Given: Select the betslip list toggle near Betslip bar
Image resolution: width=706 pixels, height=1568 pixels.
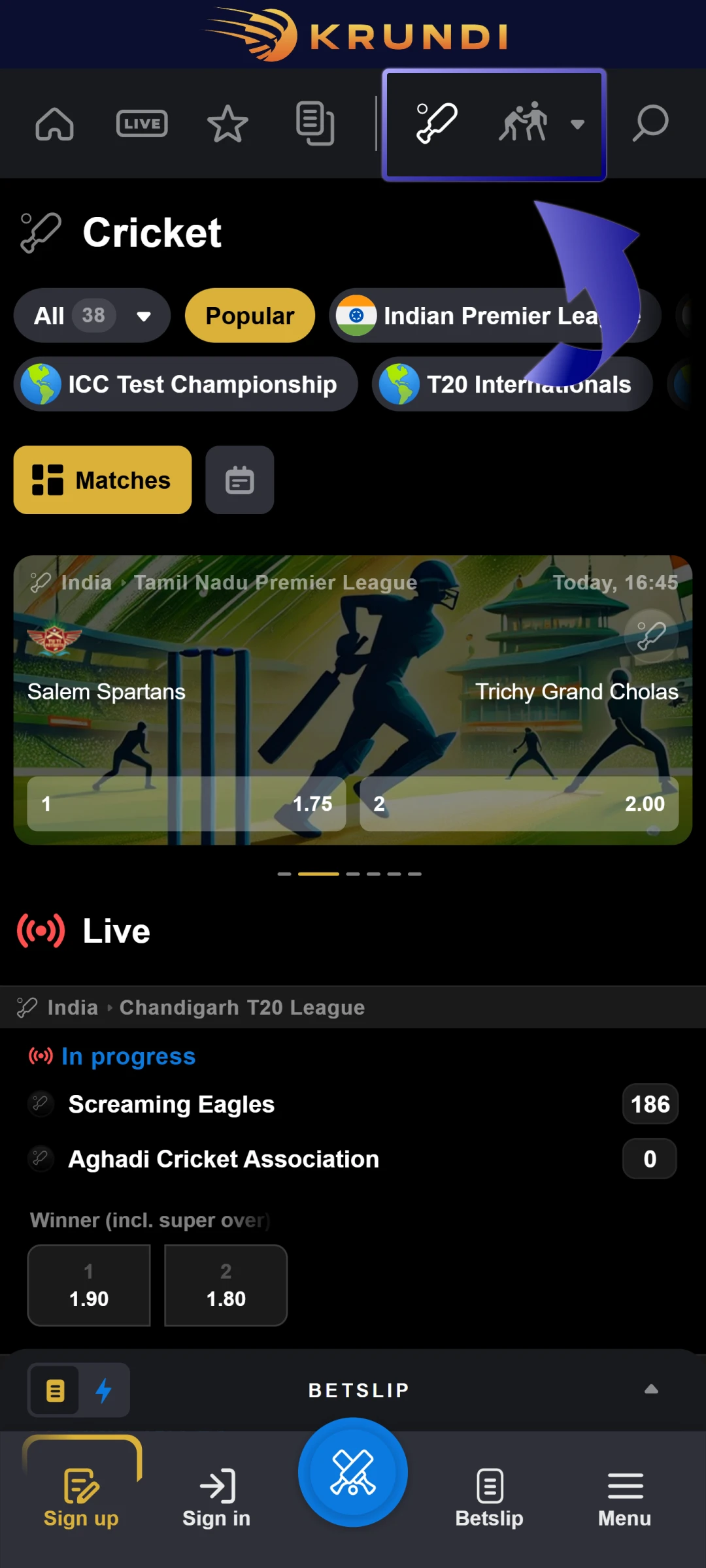Looking at the screenshot, I should click(x=55, y=1390).
